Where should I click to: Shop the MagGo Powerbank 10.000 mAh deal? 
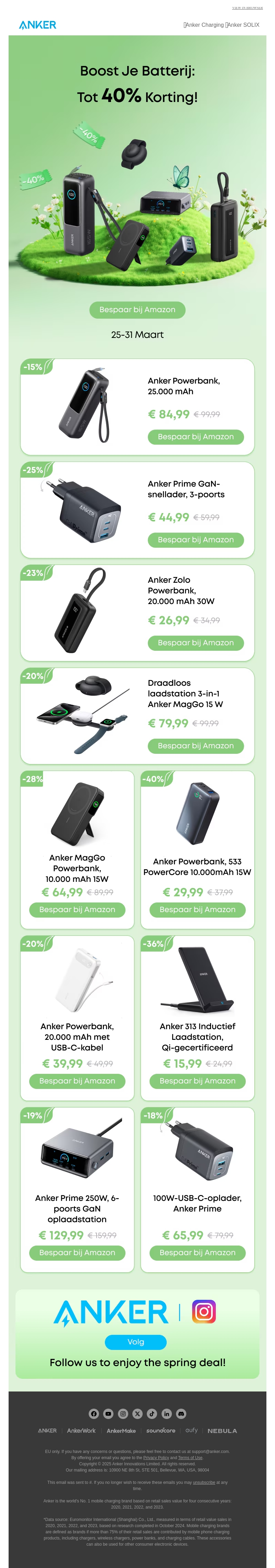(77, 909)
